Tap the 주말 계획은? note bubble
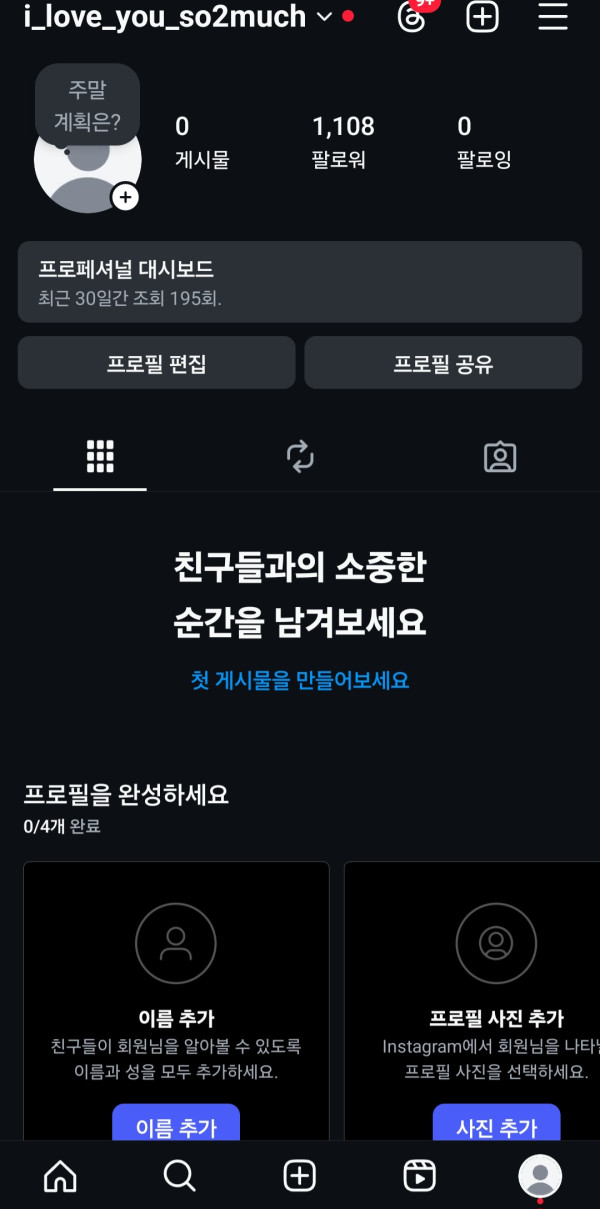This screenshot has width=600, height=1209. (x=87, y=105)
